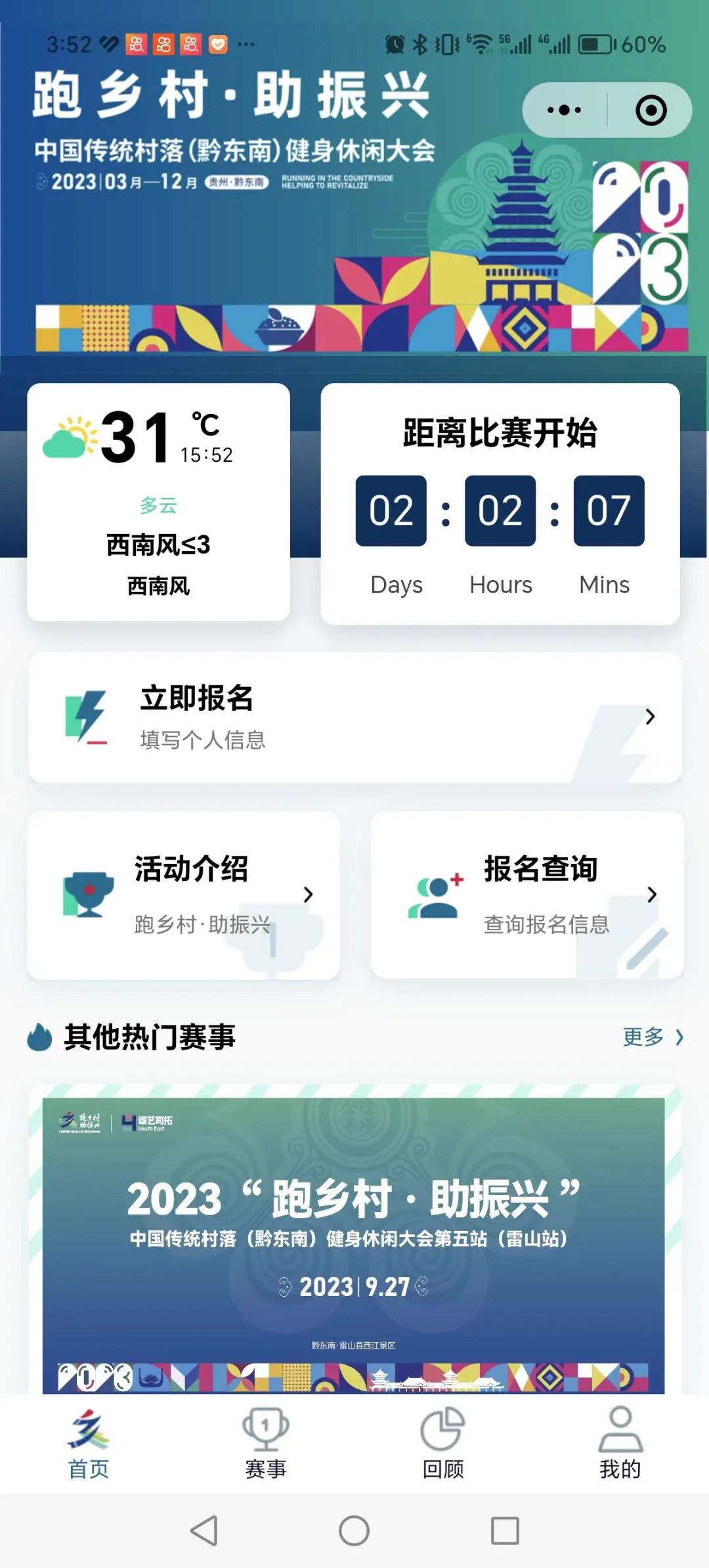This screenshot has height=1568, width=709.
Task: Open 报名查询 to check registration info
Action: coord(527,895)
